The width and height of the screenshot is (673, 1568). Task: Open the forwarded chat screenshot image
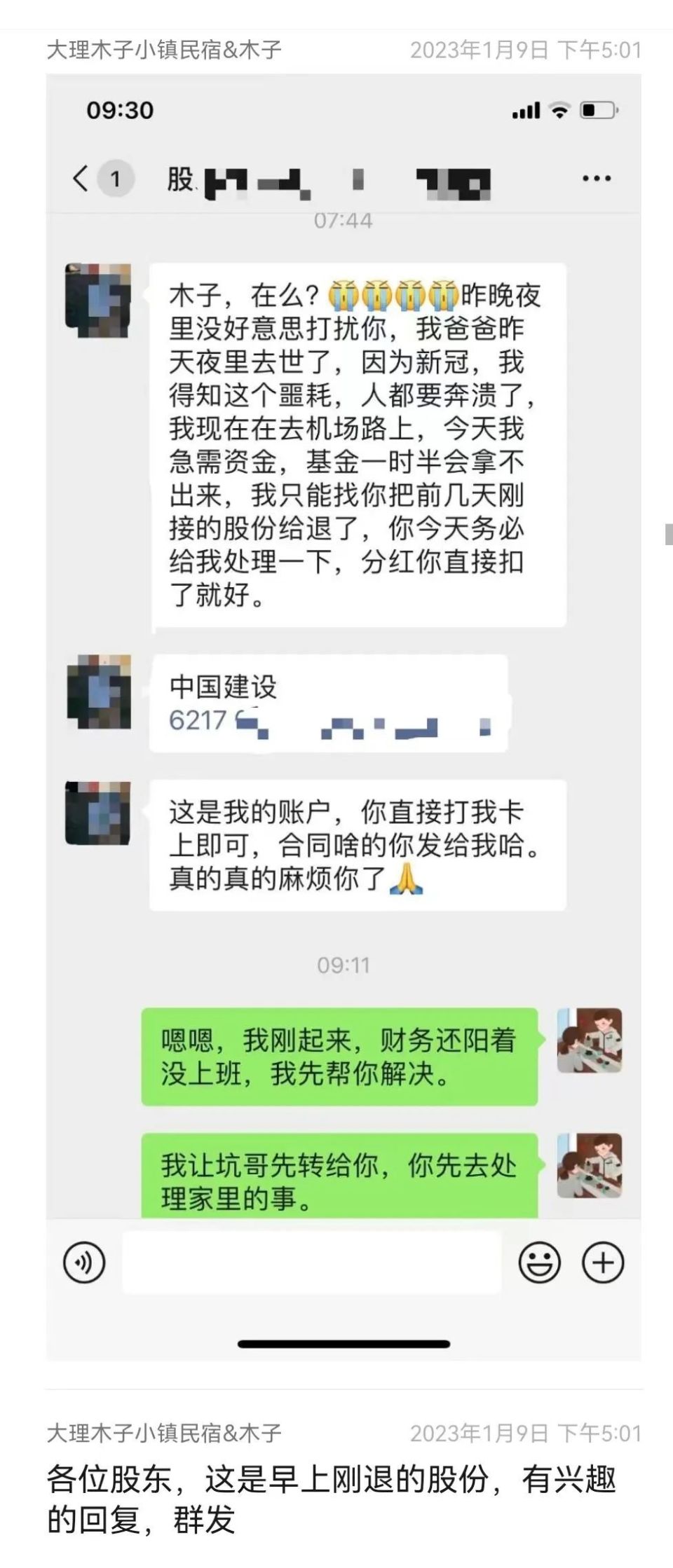click(344, 715)
